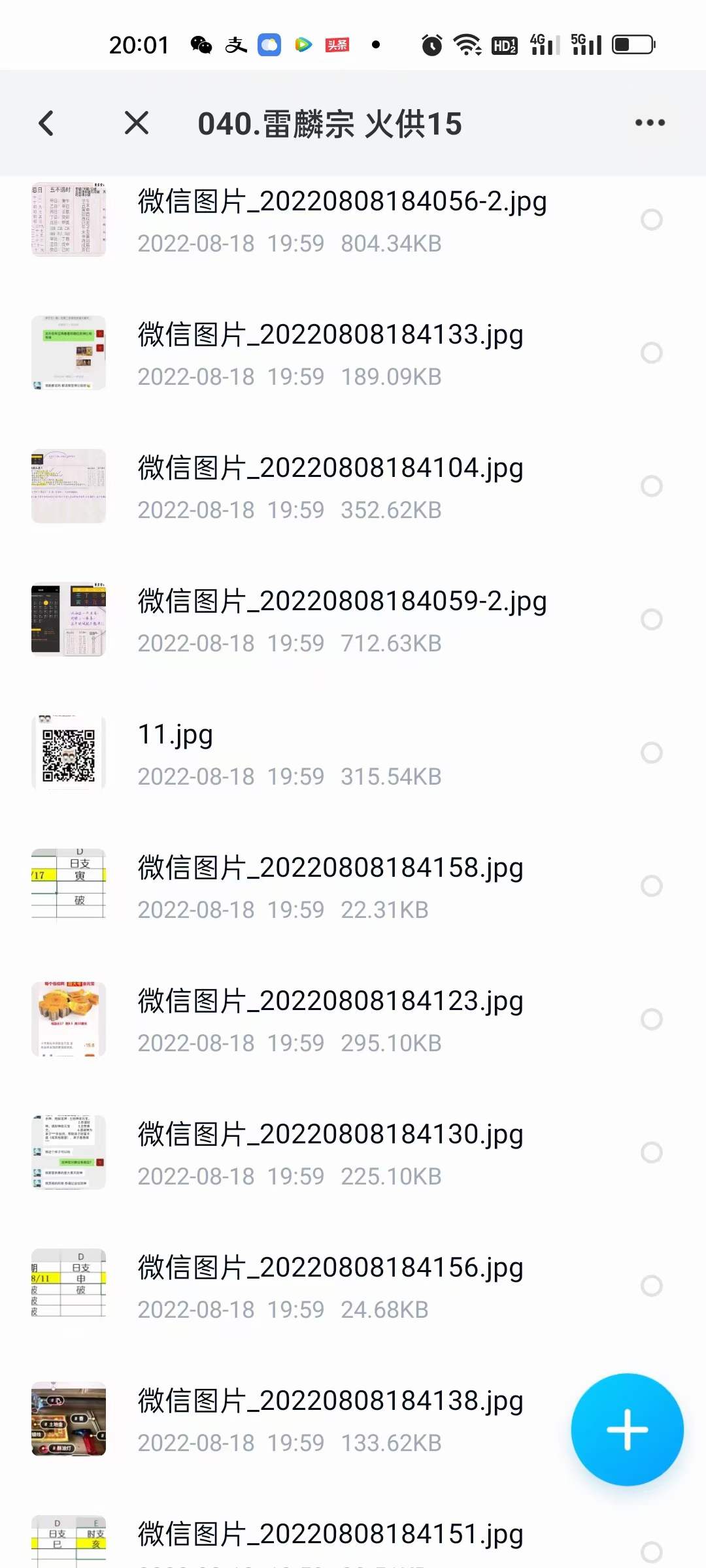Select the checkbox for 11.jpg
The image size is (706, 1568).
[652, 752]
